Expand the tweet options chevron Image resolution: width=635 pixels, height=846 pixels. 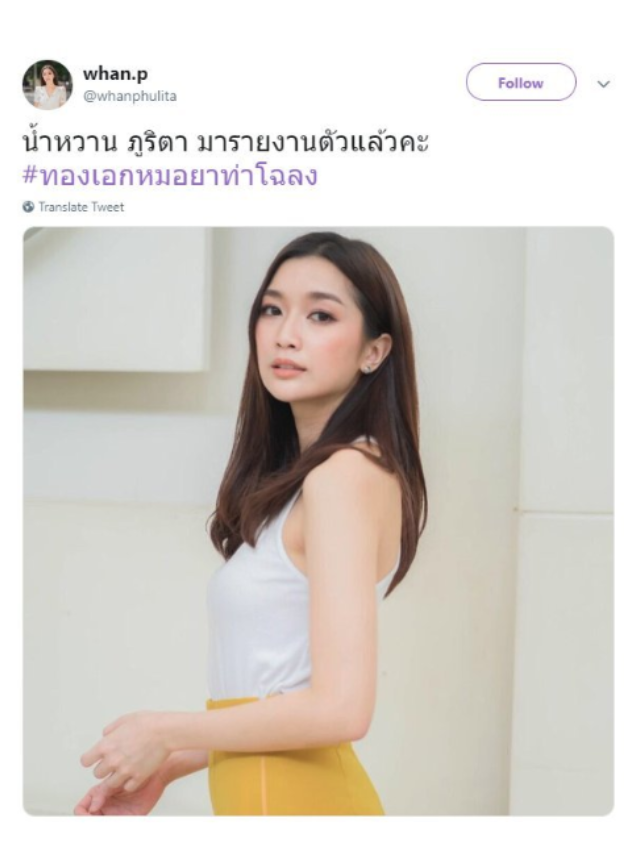(x=603, y=84)
